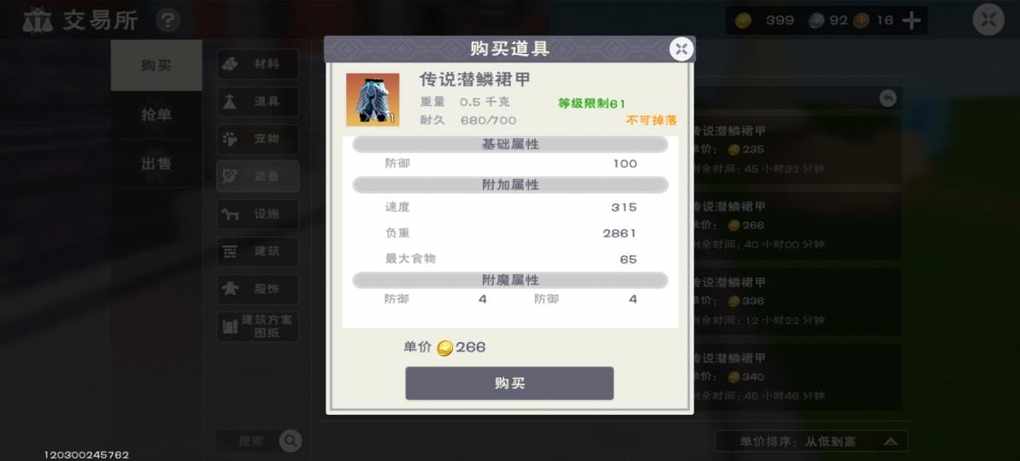1020x461 pixels.
Task: Choose the 材料 category
Action: [257, 64]
